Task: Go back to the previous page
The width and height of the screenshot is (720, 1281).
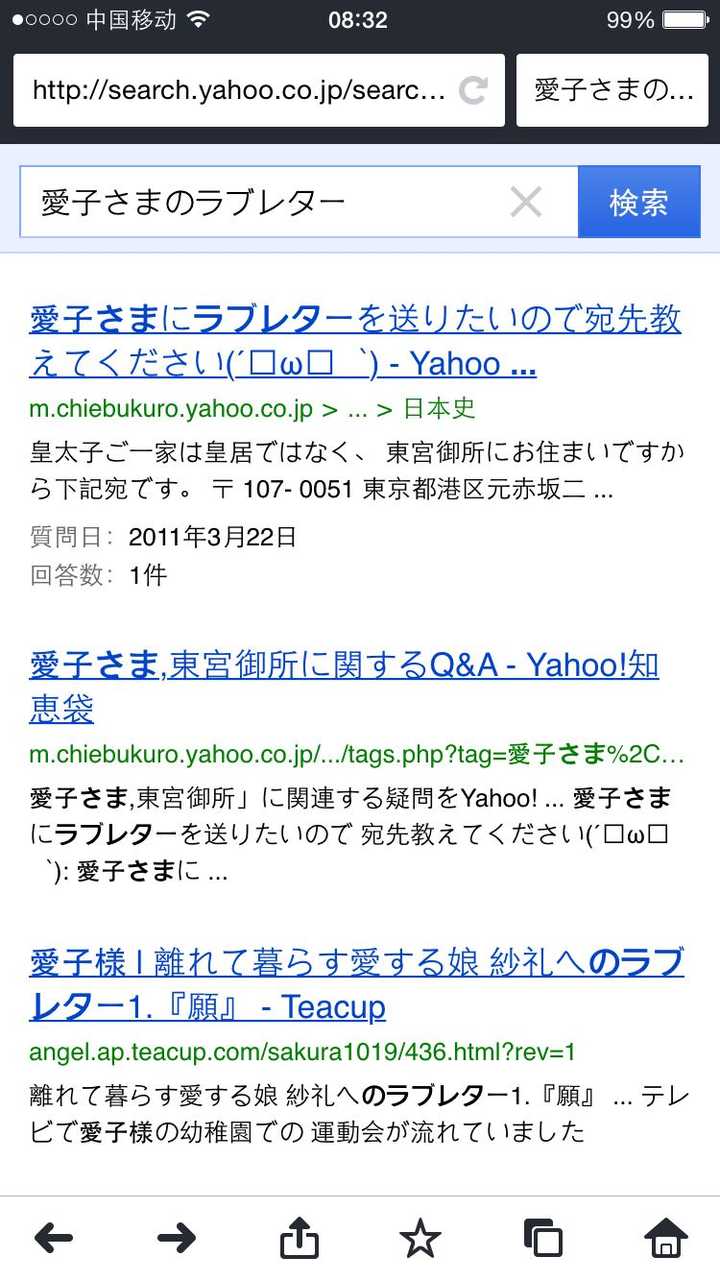Action: [54, 1239]
